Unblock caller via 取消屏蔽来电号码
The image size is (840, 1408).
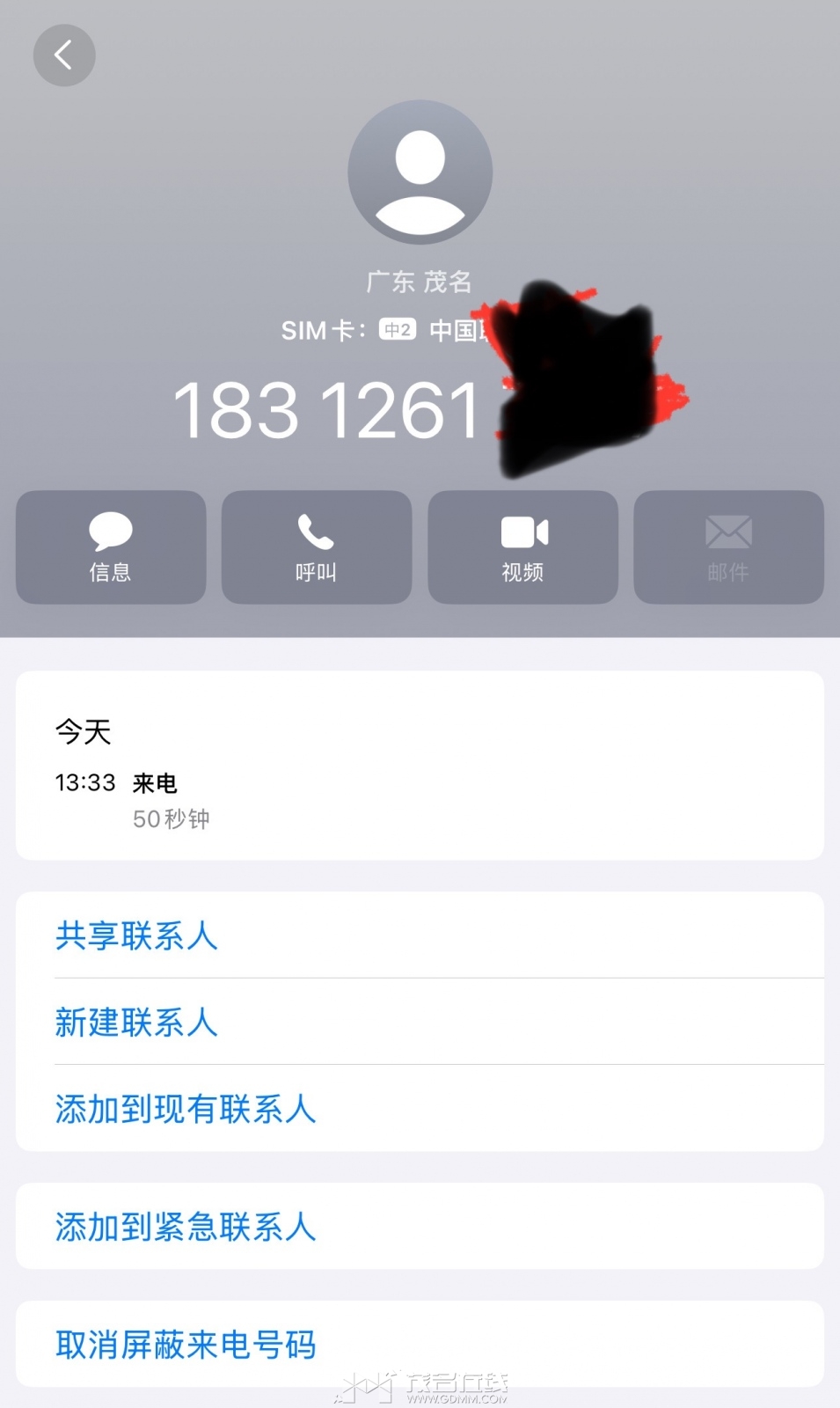[186, 1345]
